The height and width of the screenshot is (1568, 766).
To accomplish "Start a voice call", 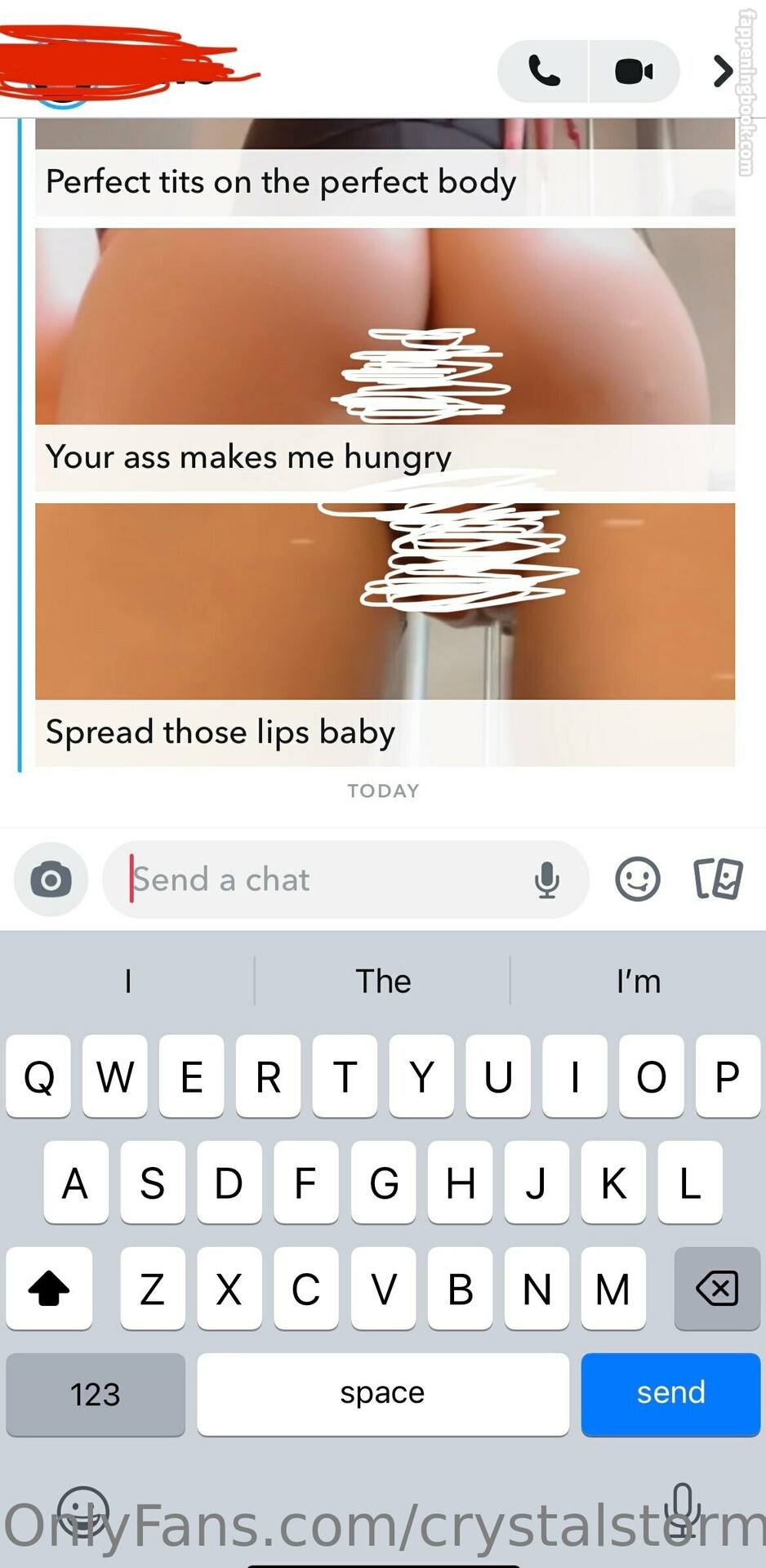I will [544, 71].
